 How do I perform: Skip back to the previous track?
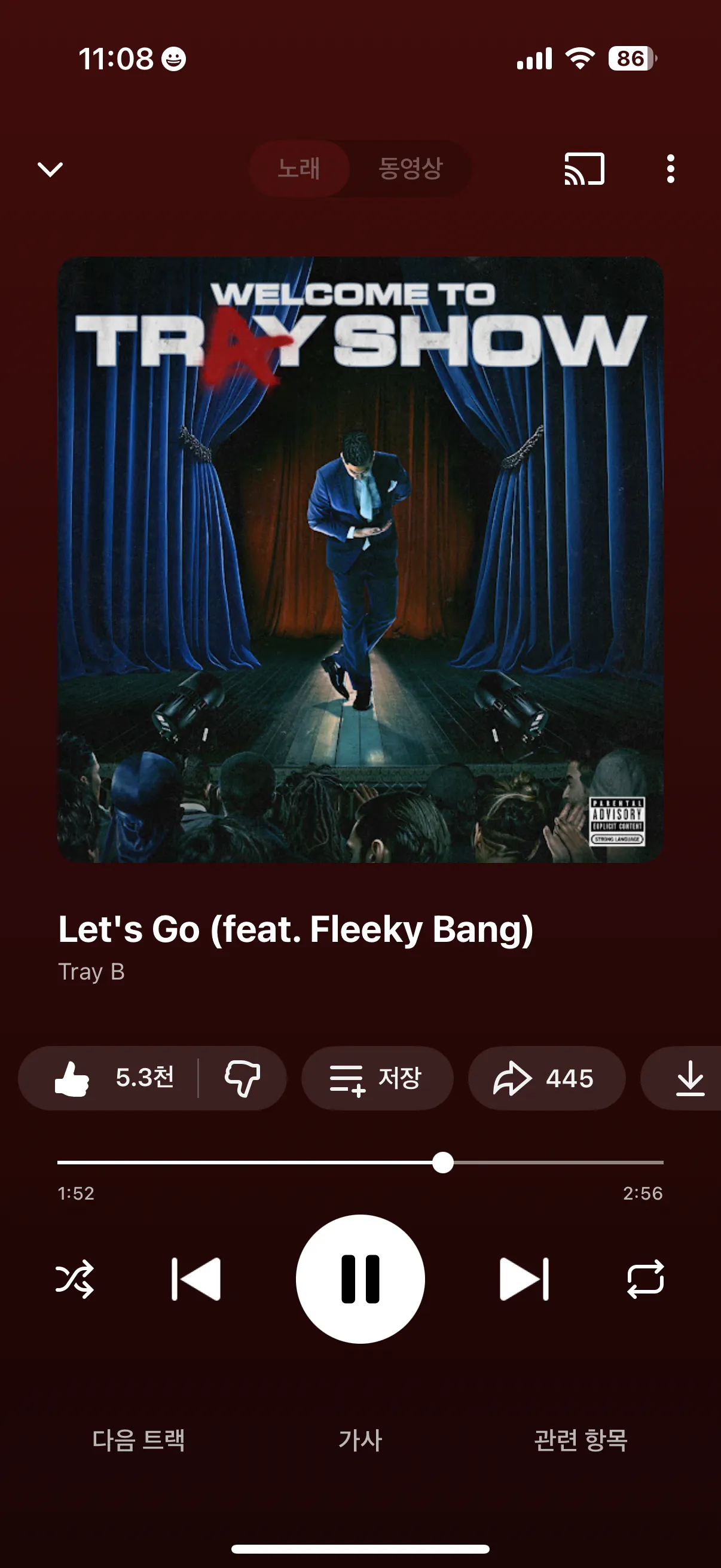(196, 1279)
